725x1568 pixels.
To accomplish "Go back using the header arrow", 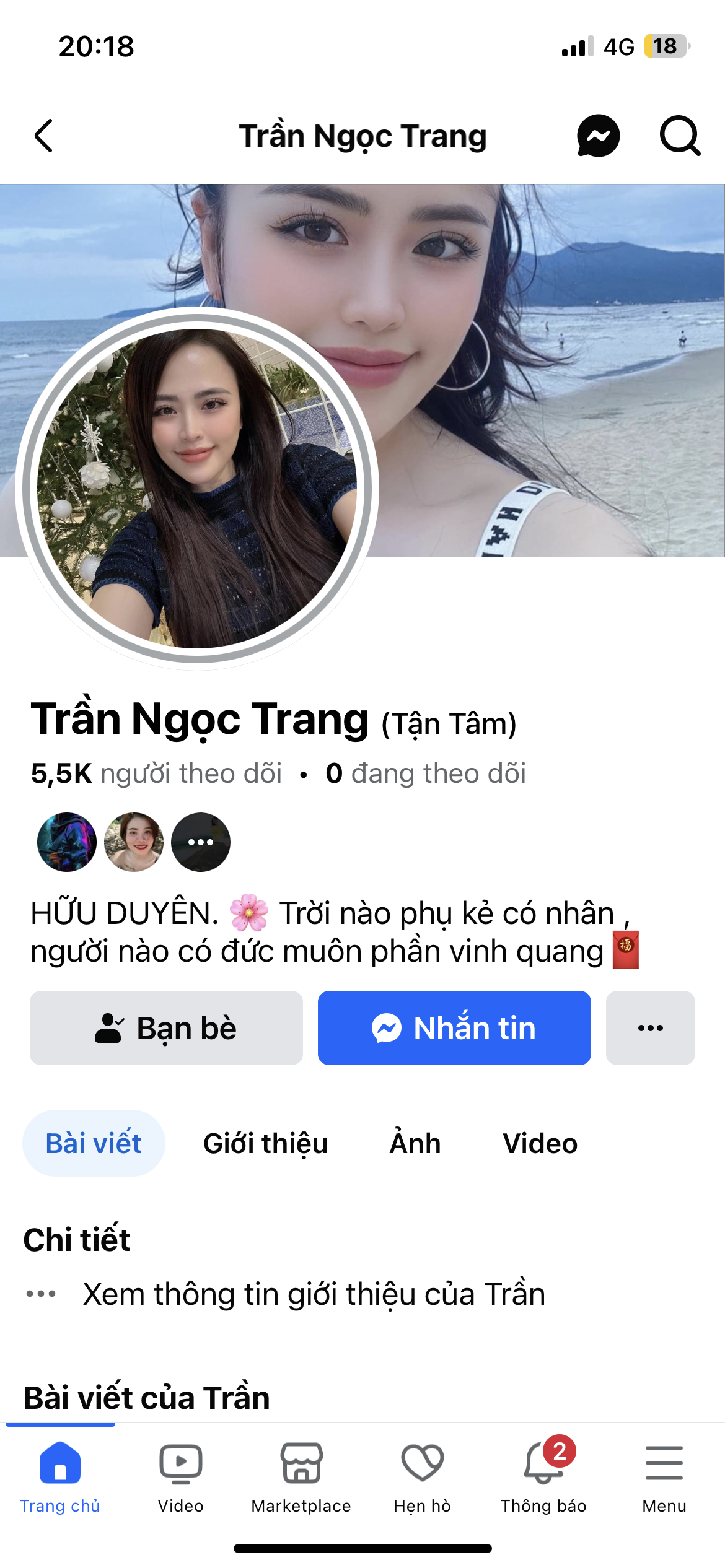I will click(x=43, y=136).
